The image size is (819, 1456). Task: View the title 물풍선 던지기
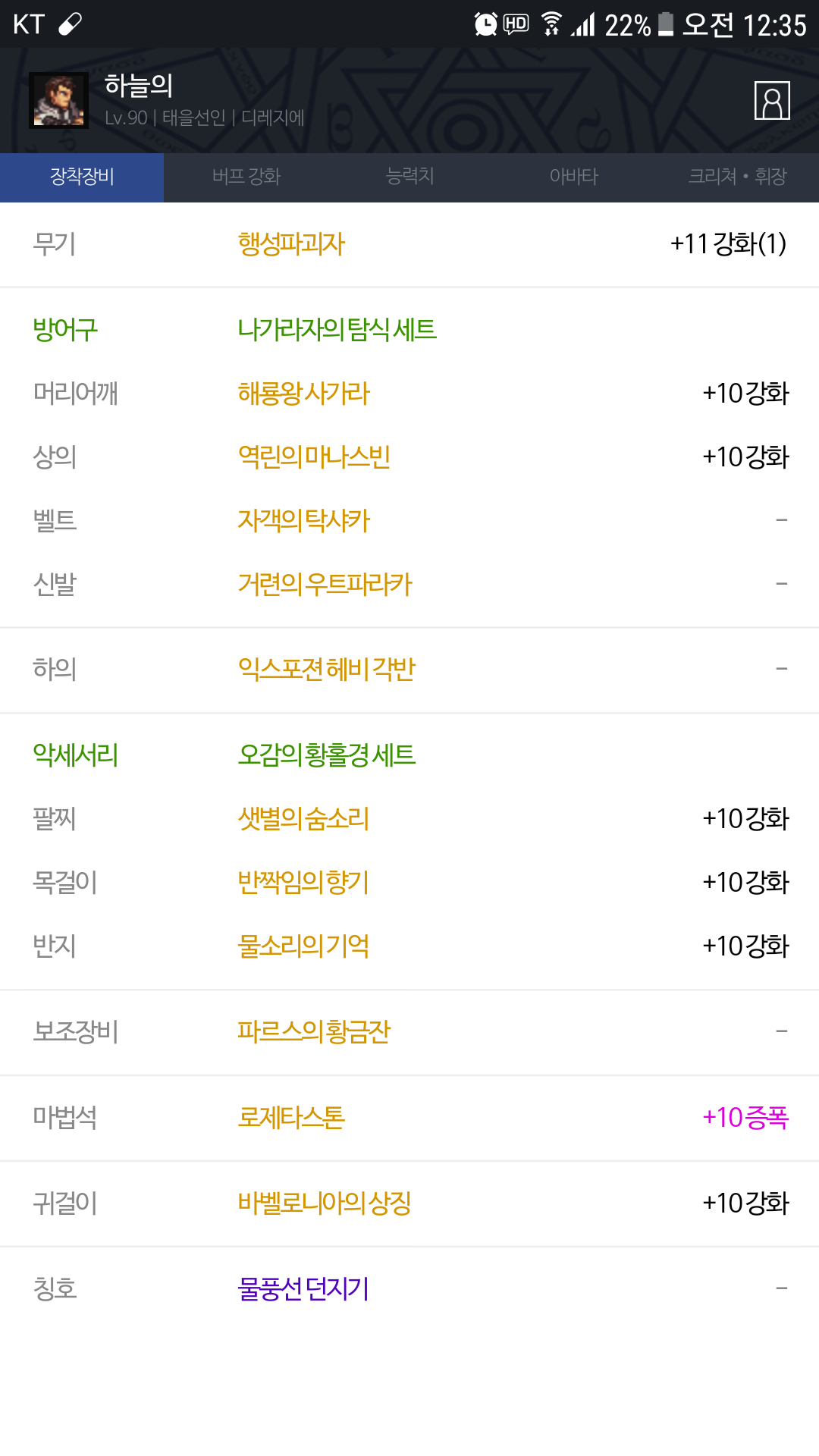[303, 1288]
